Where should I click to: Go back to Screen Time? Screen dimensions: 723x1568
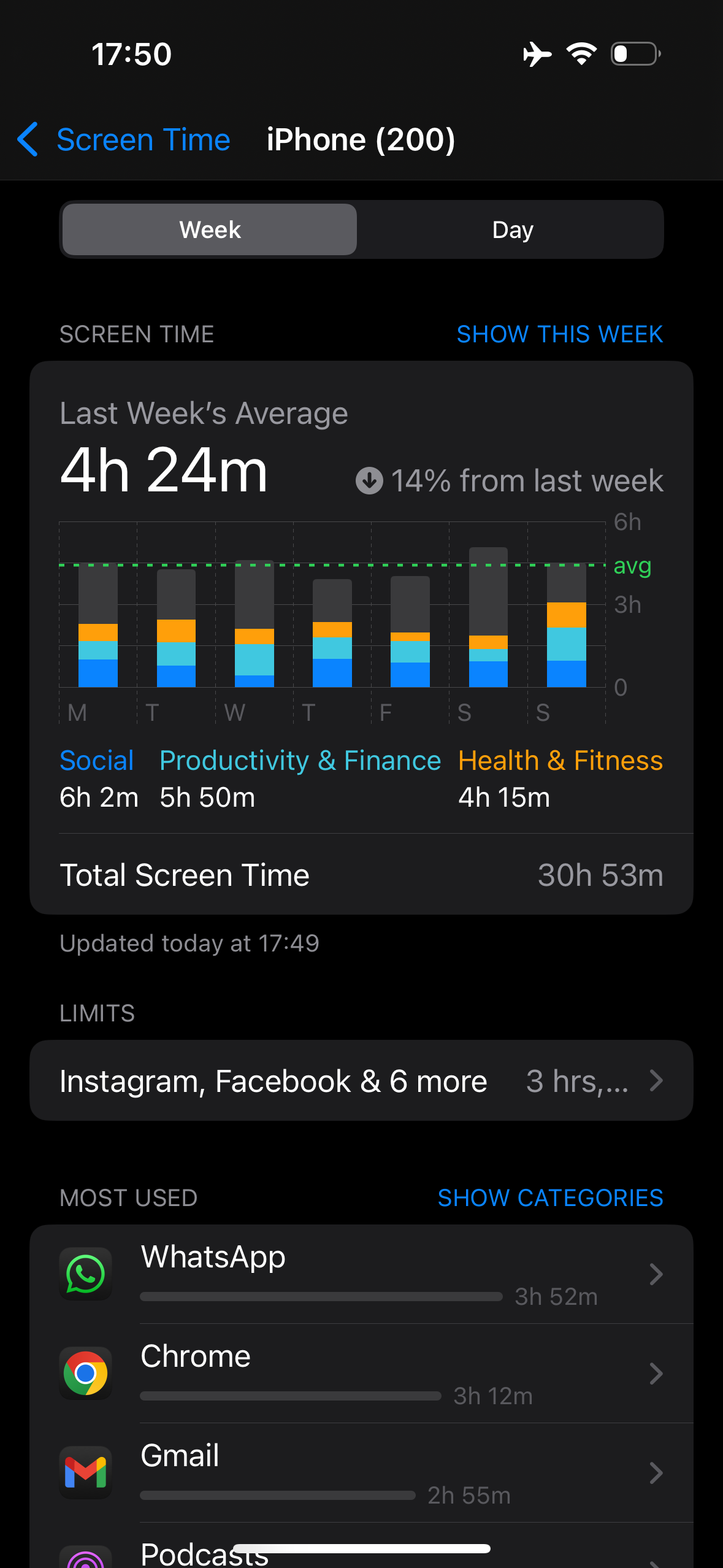coord(124,140)
